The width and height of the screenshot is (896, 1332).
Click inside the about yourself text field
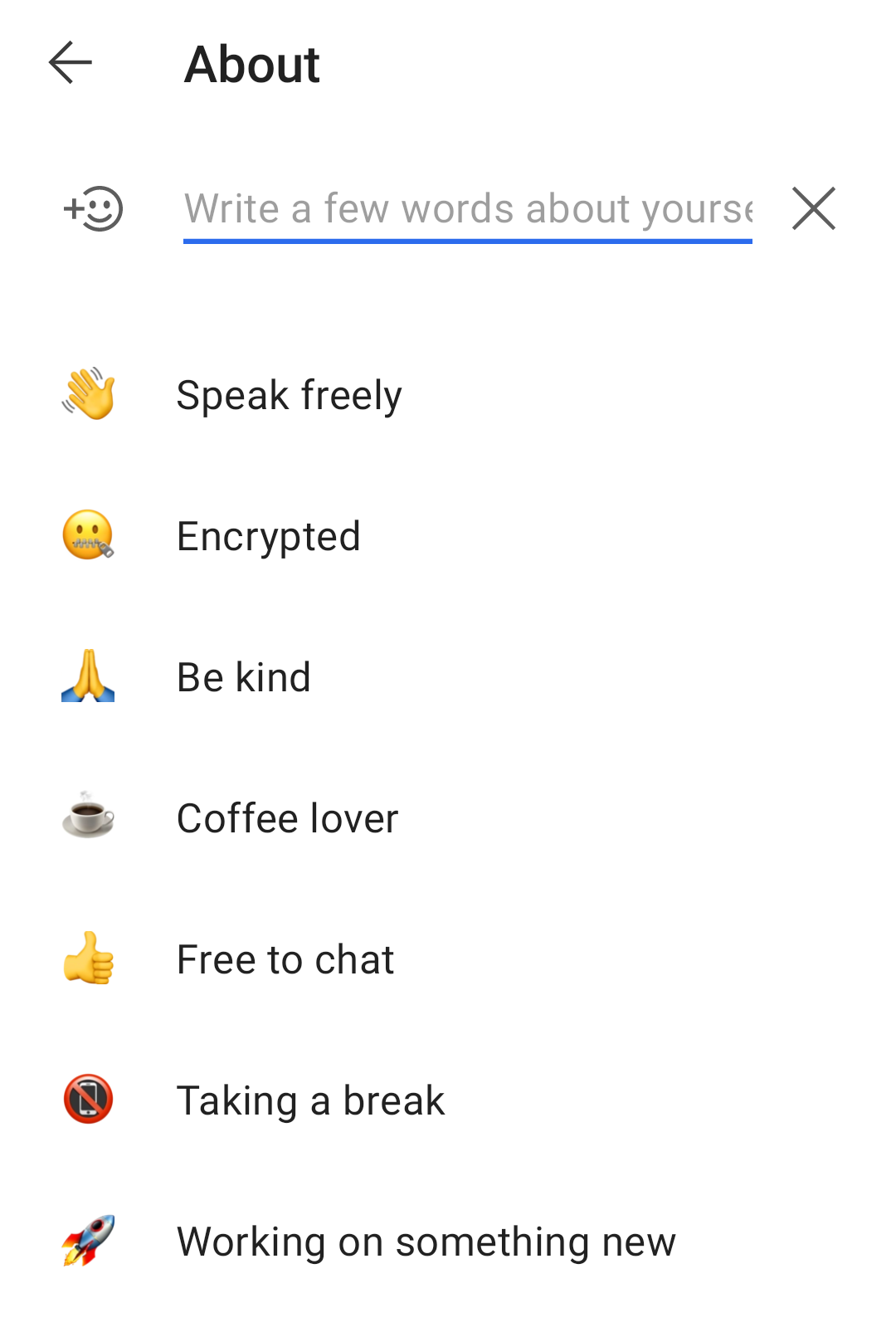(465, 208)
